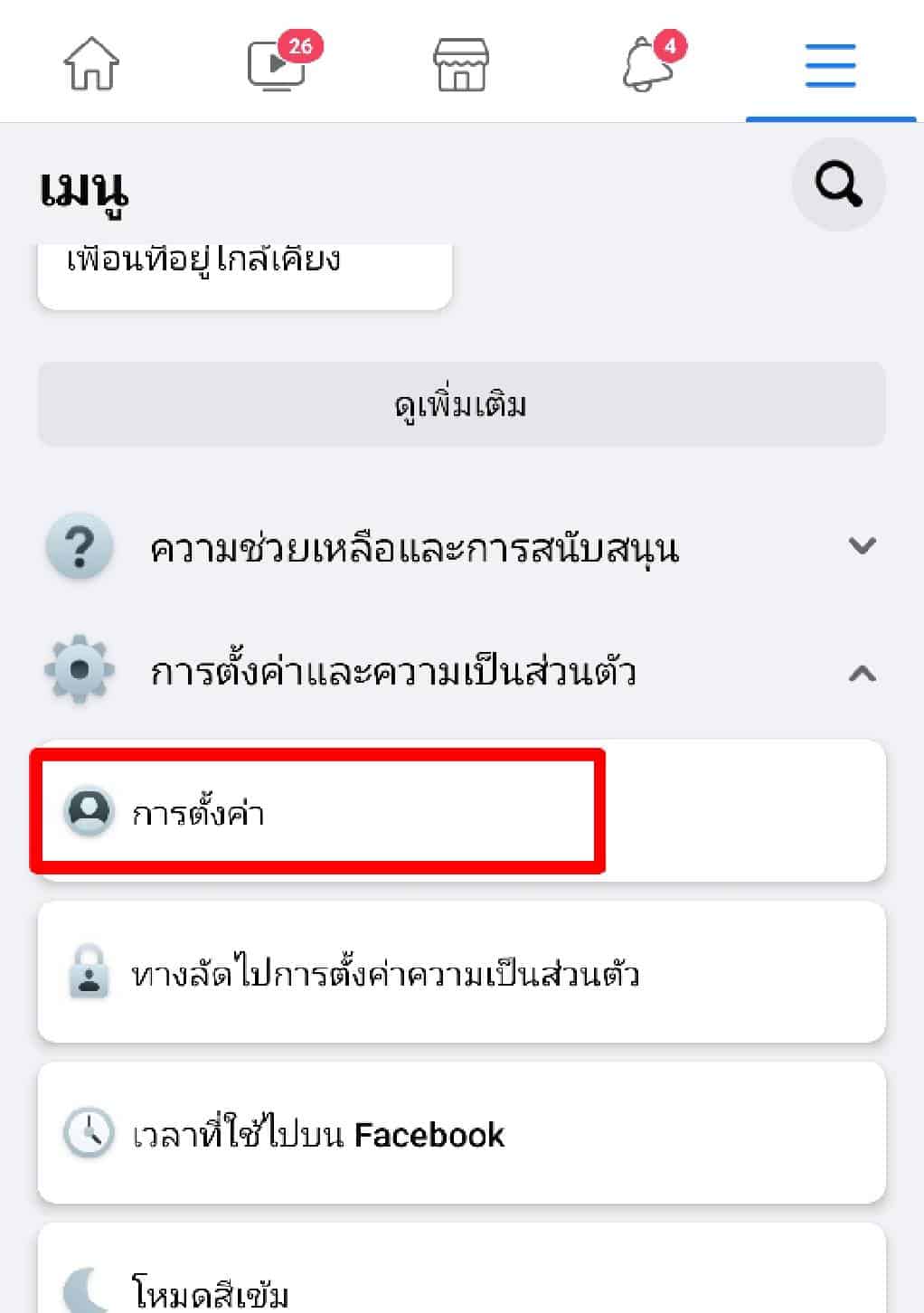Tap the clock icon for เวลาที่ใช้ไปบน Facebook

click(87, 1133)
